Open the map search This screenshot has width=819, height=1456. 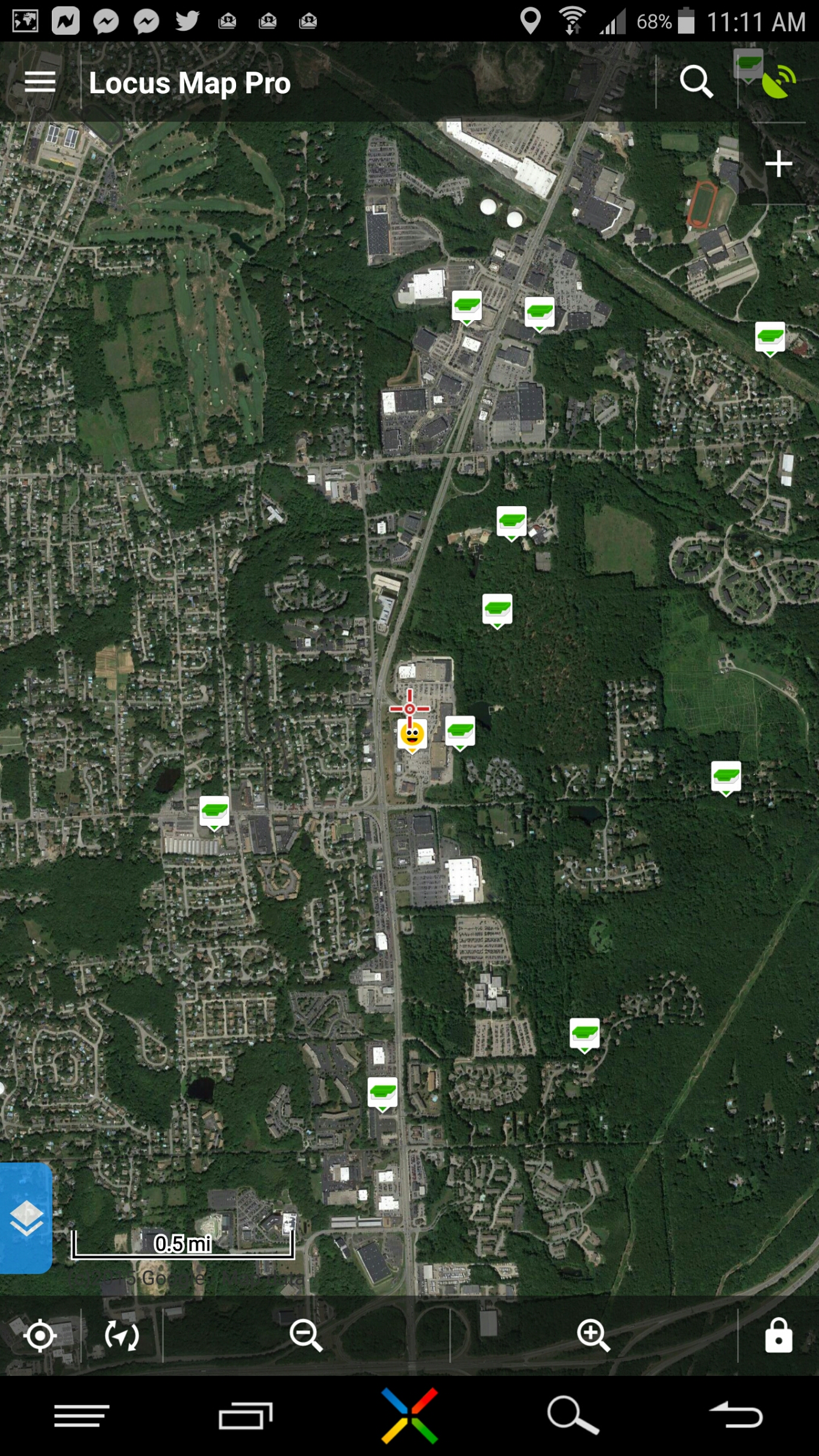696,82
